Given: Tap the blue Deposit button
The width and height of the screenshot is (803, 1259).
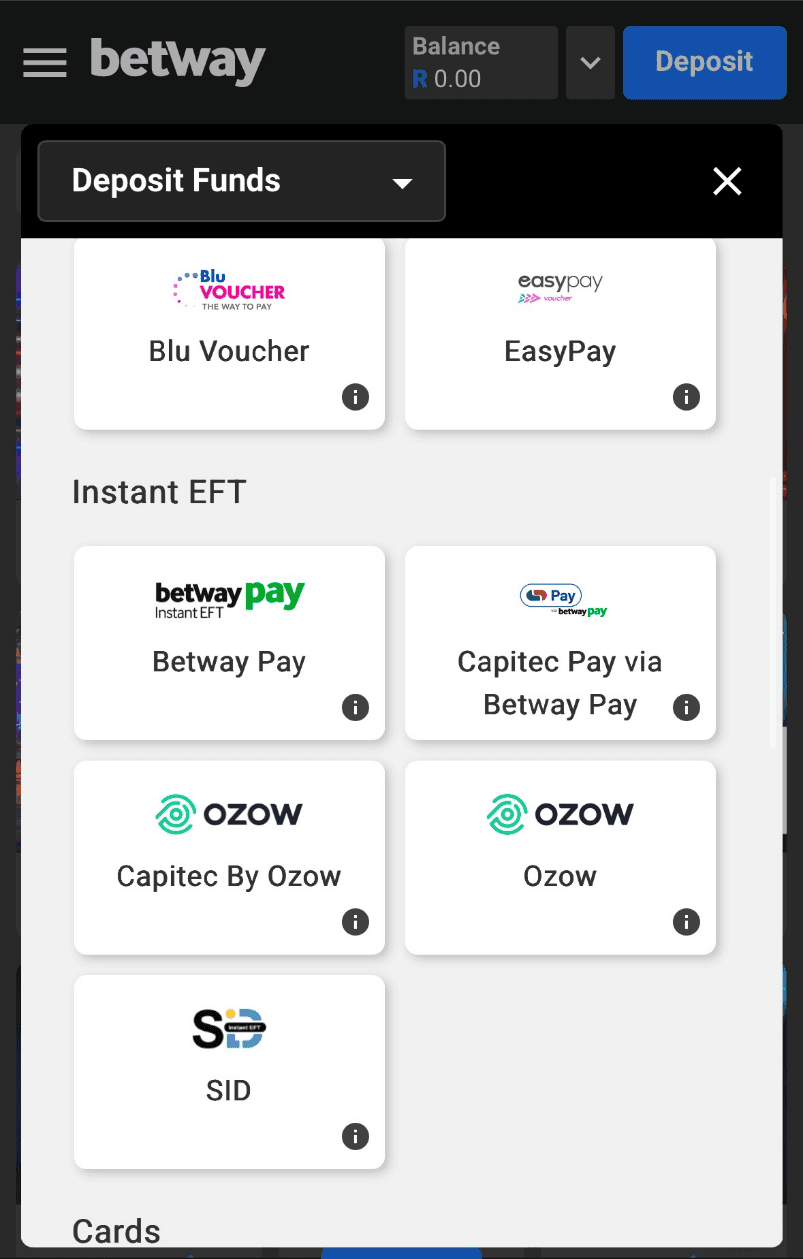Looking at the screenshot, I should tap(704, 62).
